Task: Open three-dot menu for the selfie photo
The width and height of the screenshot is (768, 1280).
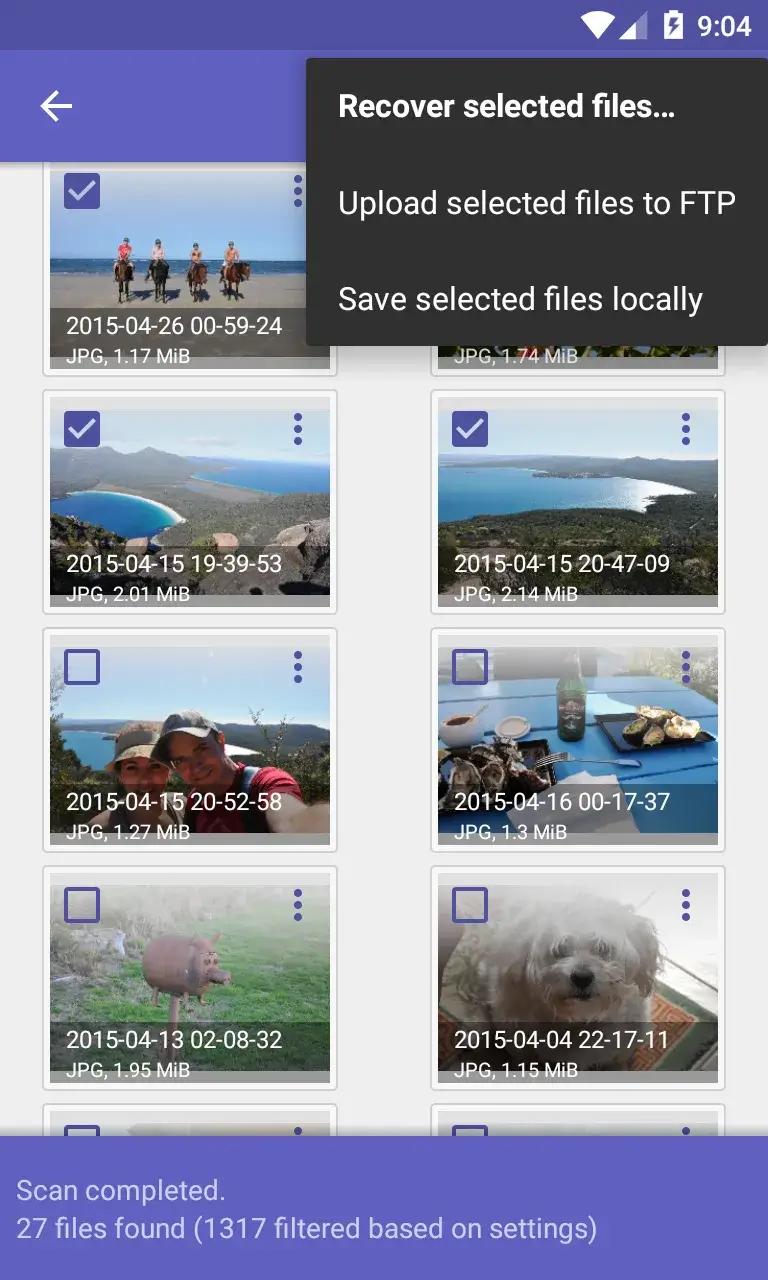Action: 298,667
